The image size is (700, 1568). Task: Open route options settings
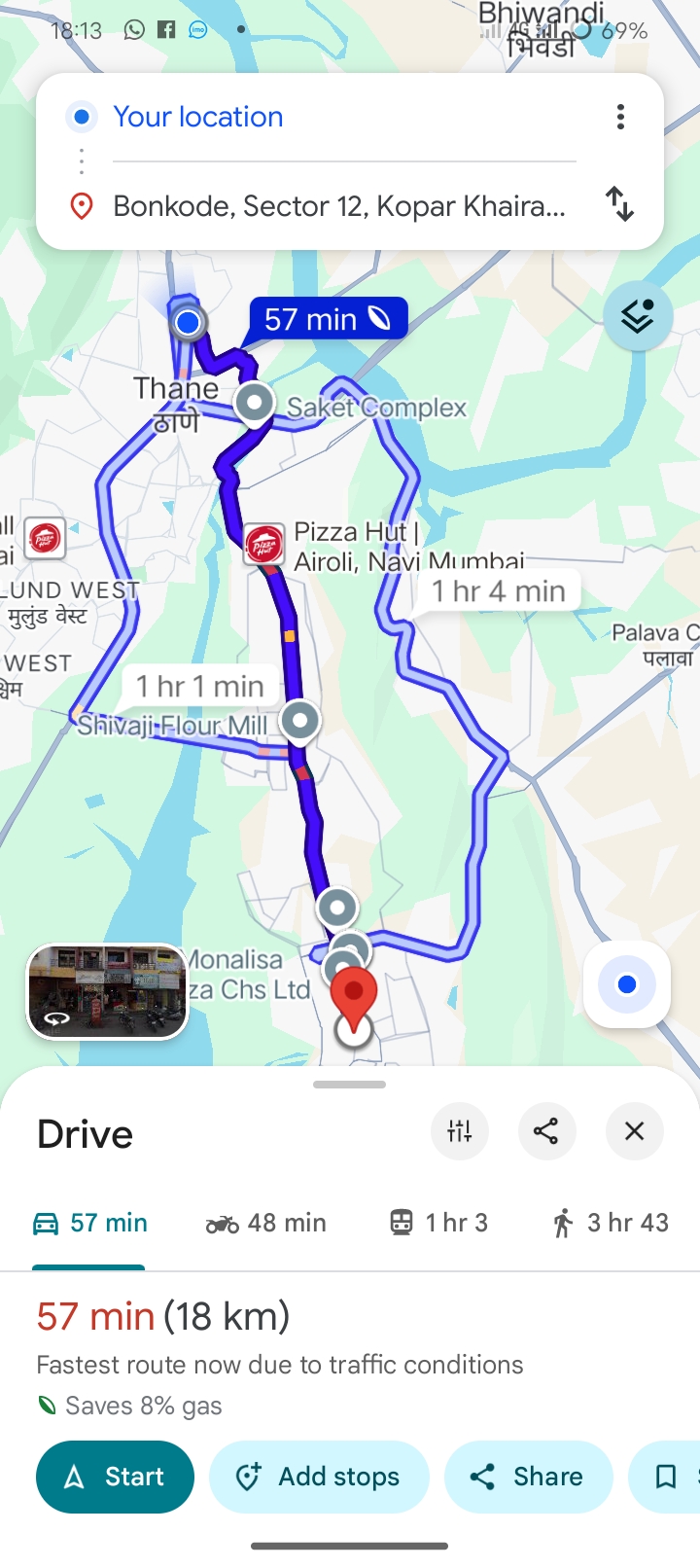pos(459,1131)
